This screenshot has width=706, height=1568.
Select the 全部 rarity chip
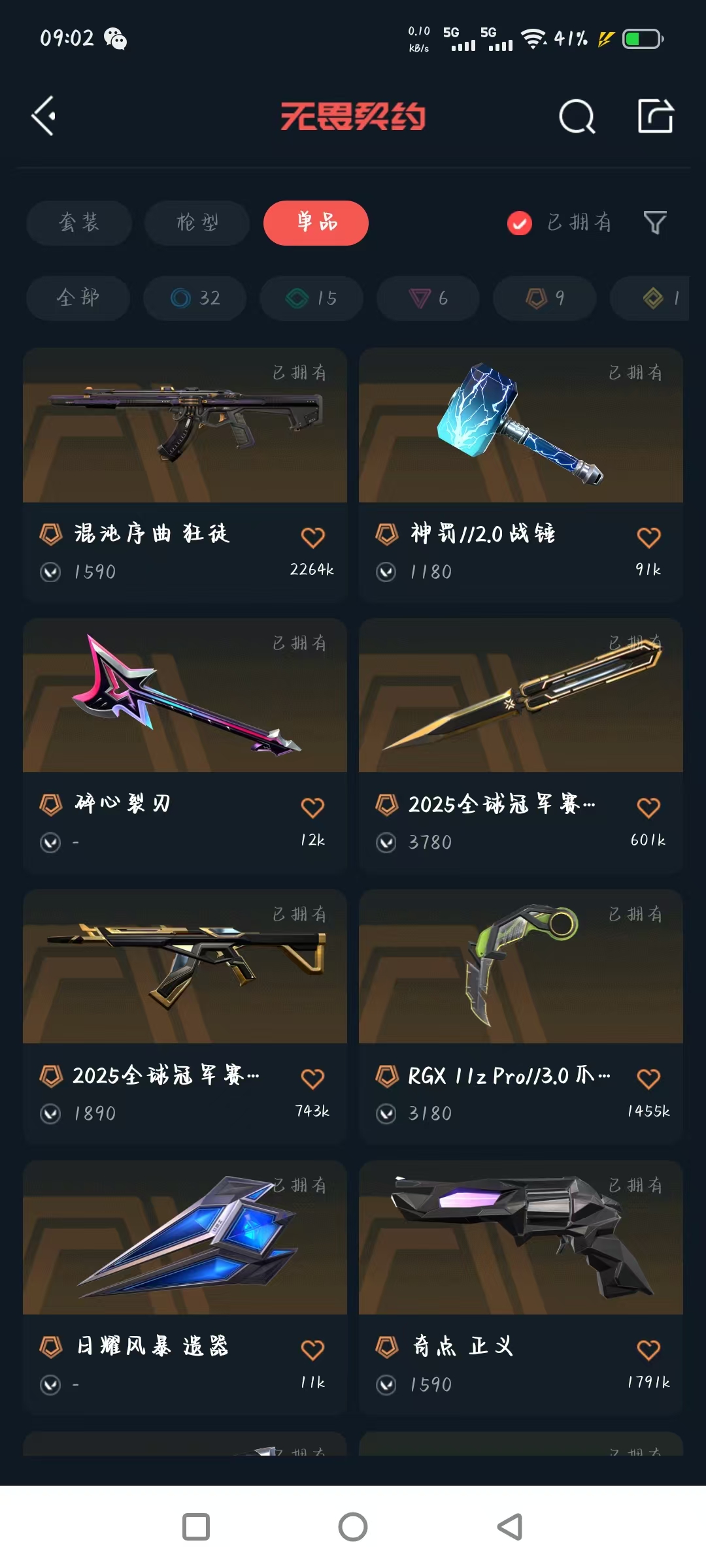[78, 298]
